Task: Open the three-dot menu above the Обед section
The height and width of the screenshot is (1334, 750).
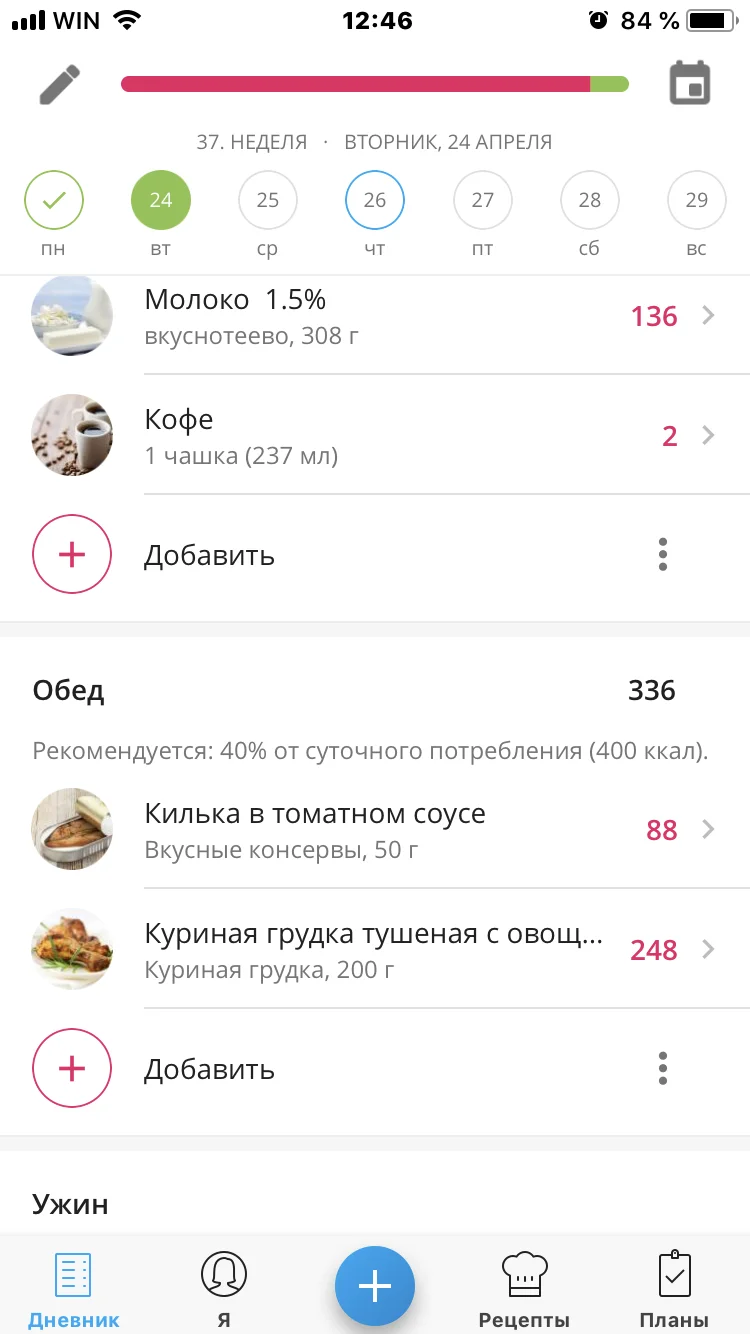Action: pos(663,555)
